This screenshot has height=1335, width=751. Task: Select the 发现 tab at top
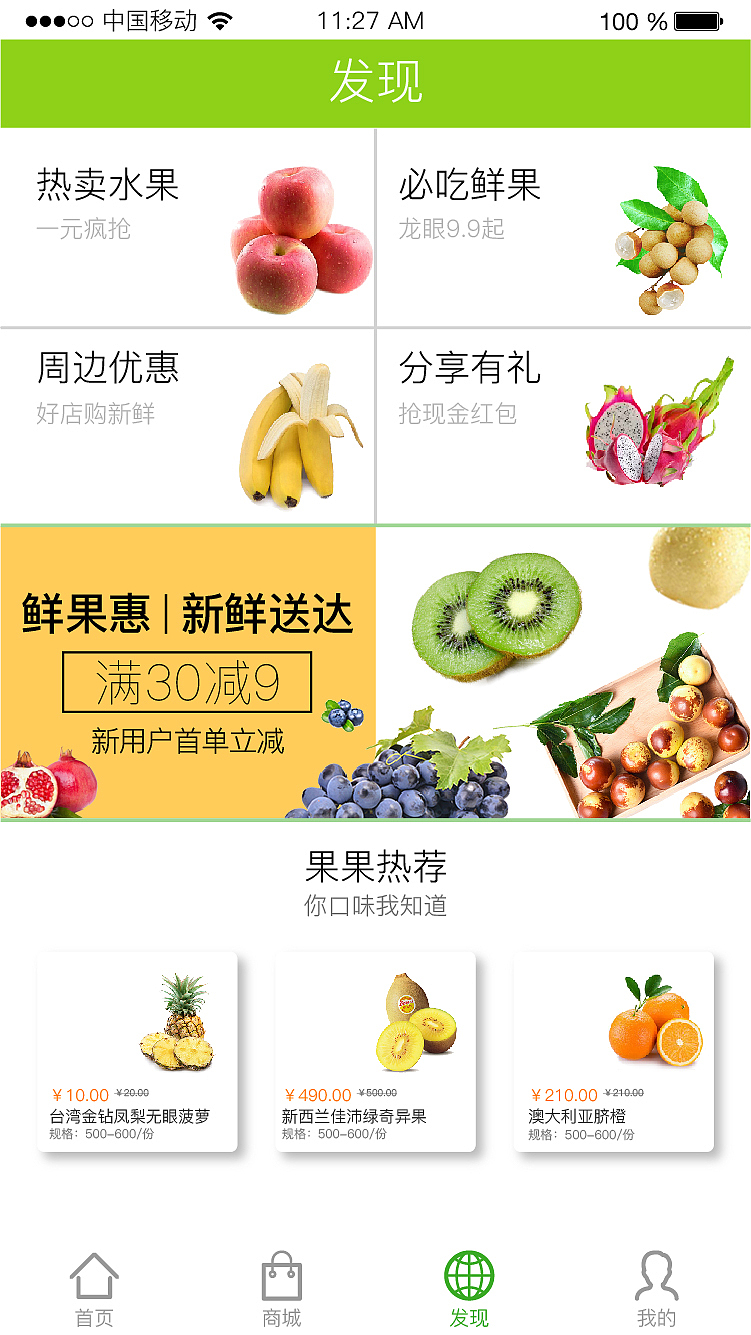[375, 83]
